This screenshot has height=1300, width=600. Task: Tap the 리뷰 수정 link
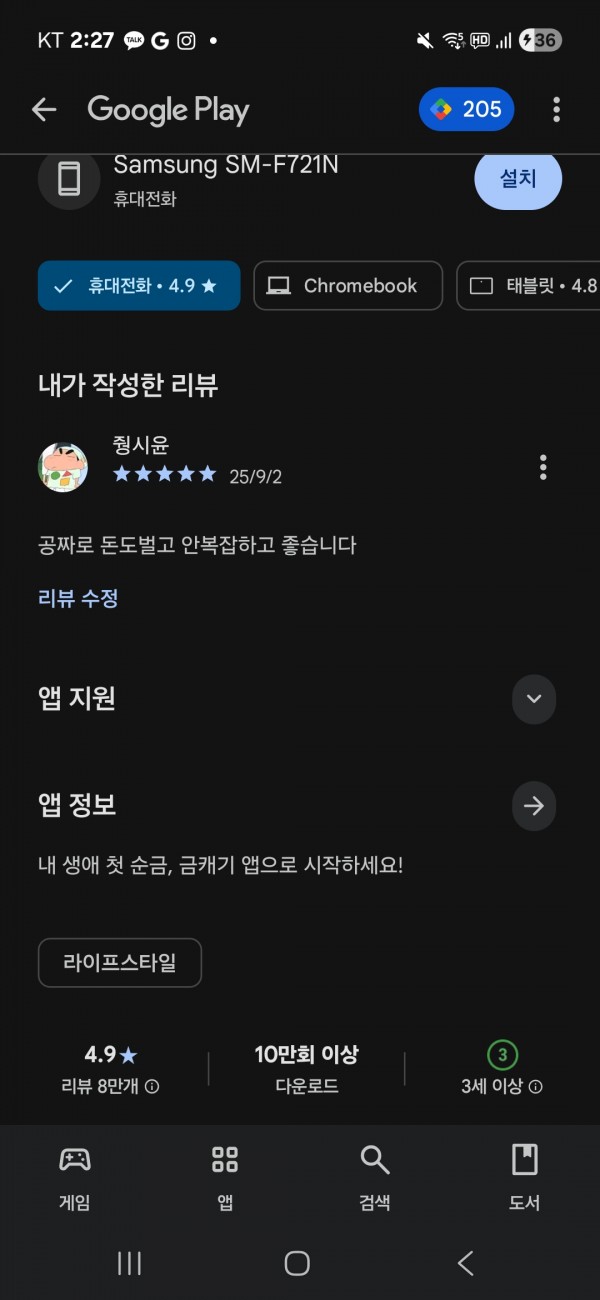(78, 599)
